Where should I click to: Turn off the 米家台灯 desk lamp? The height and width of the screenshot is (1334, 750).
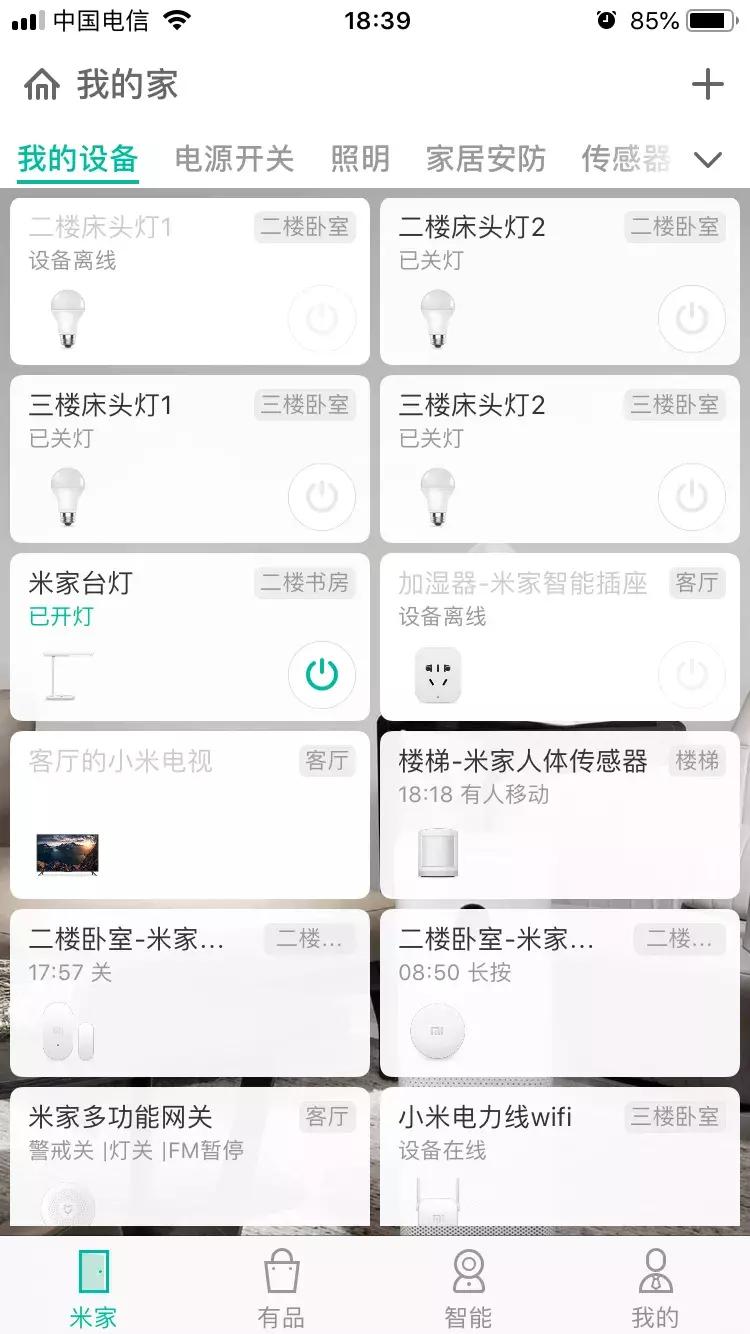click(x=322, y=675)
